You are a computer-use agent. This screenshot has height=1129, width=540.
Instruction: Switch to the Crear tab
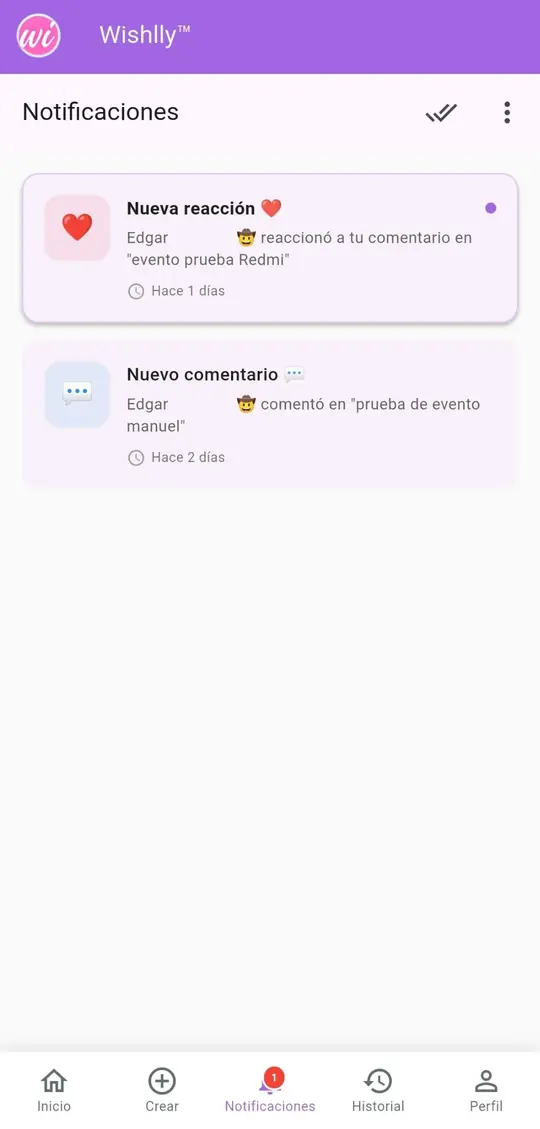[x=162, y=1090]
